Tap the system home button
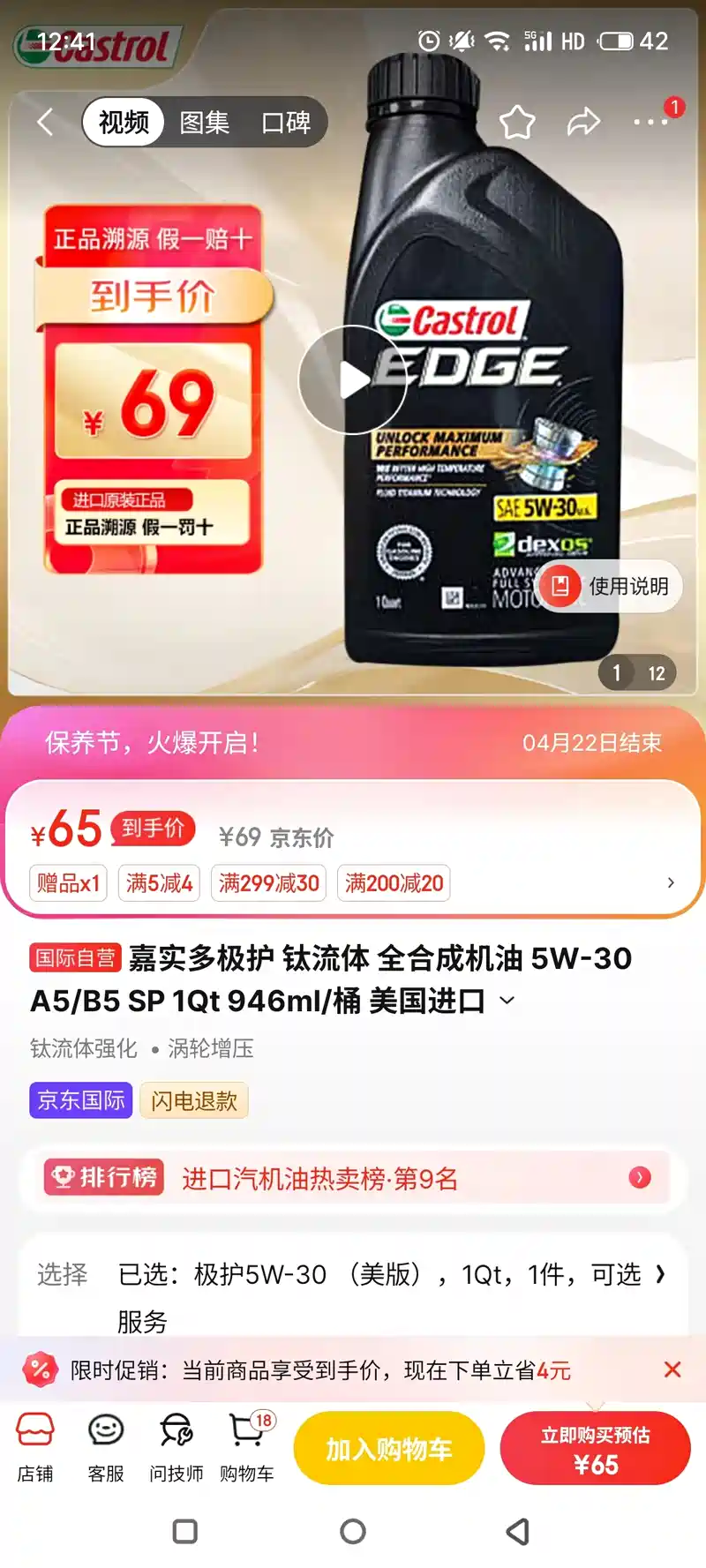This screenshot has height=1568, width=706. (x=353, y=1532)
